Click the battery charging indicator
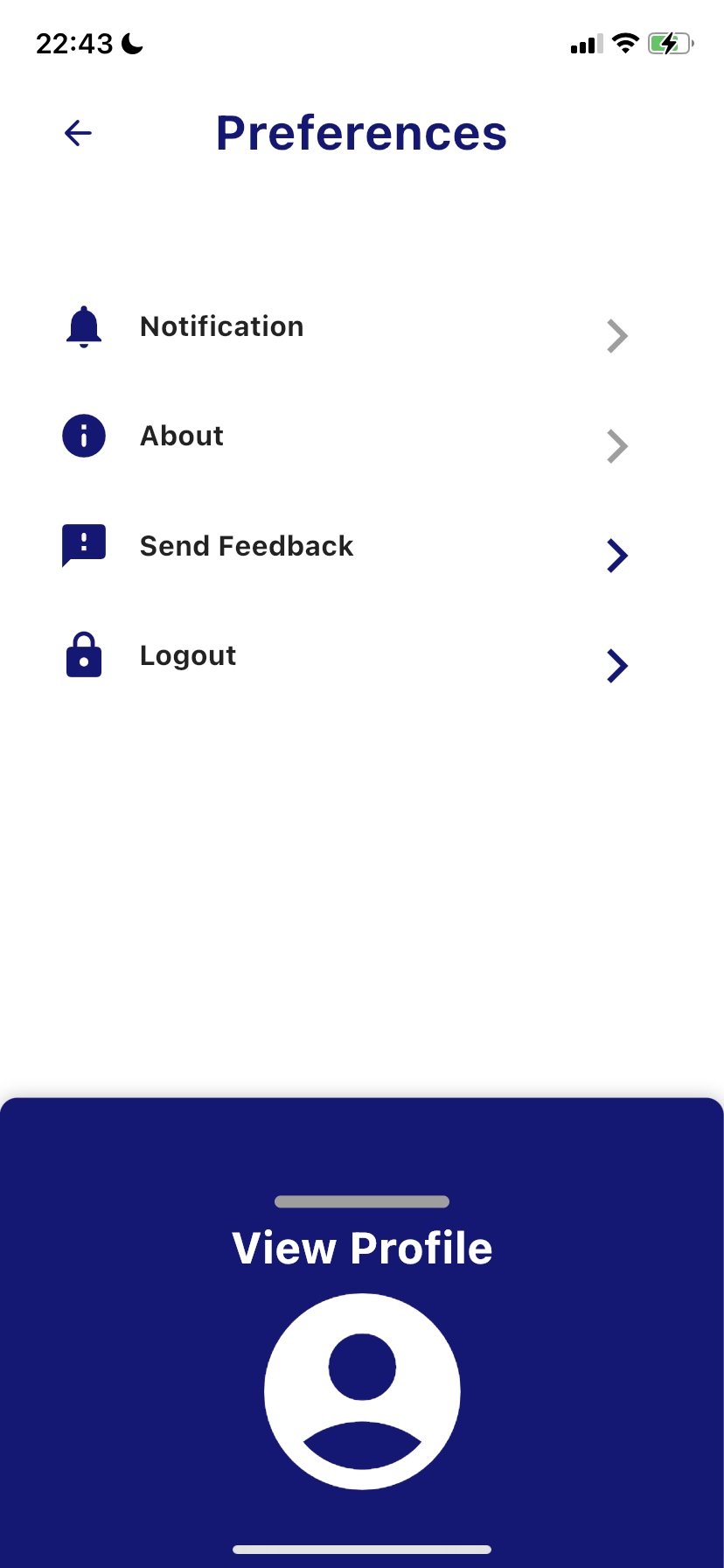 [670, 42]
